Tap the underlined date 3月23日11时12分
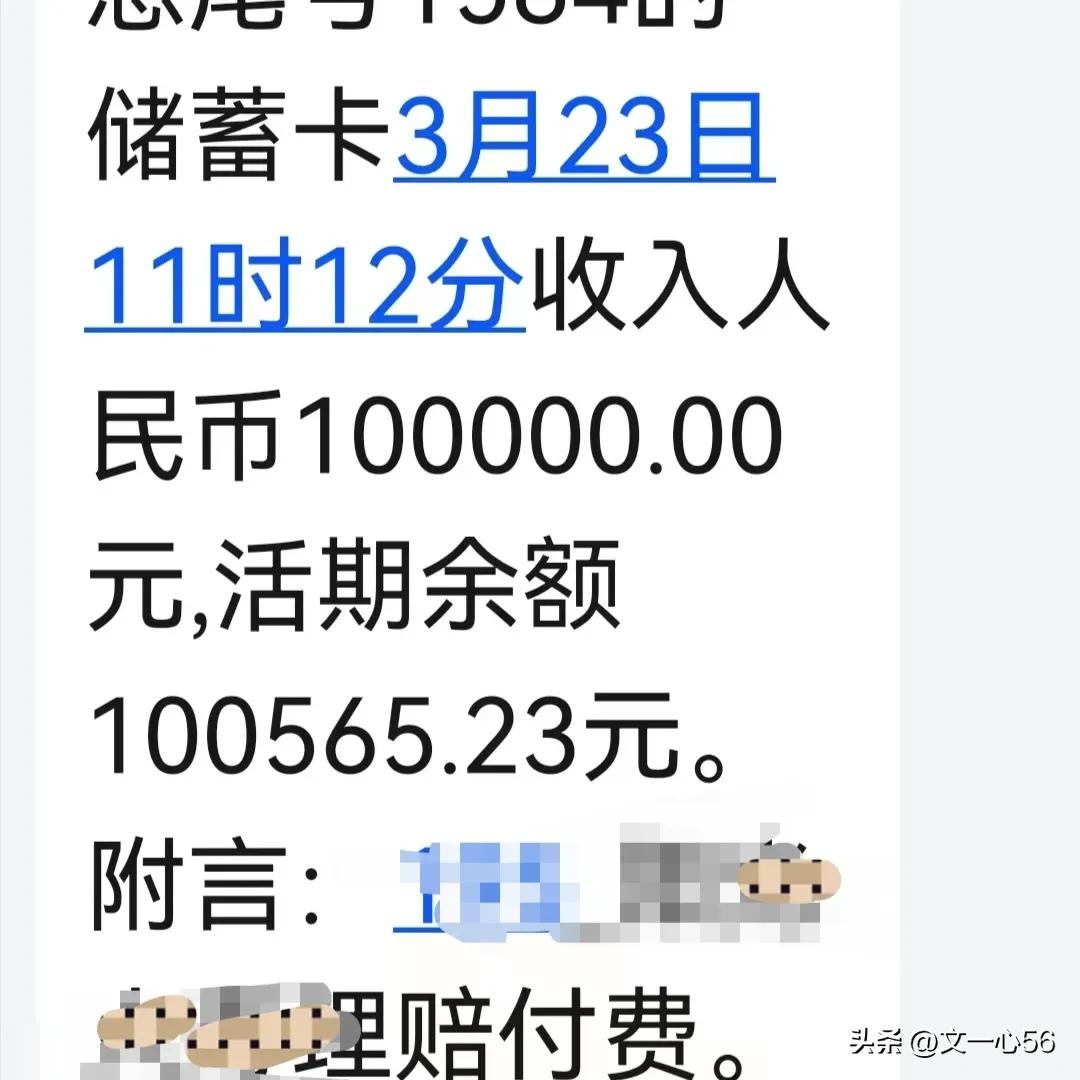 click(x=583, y=137)
